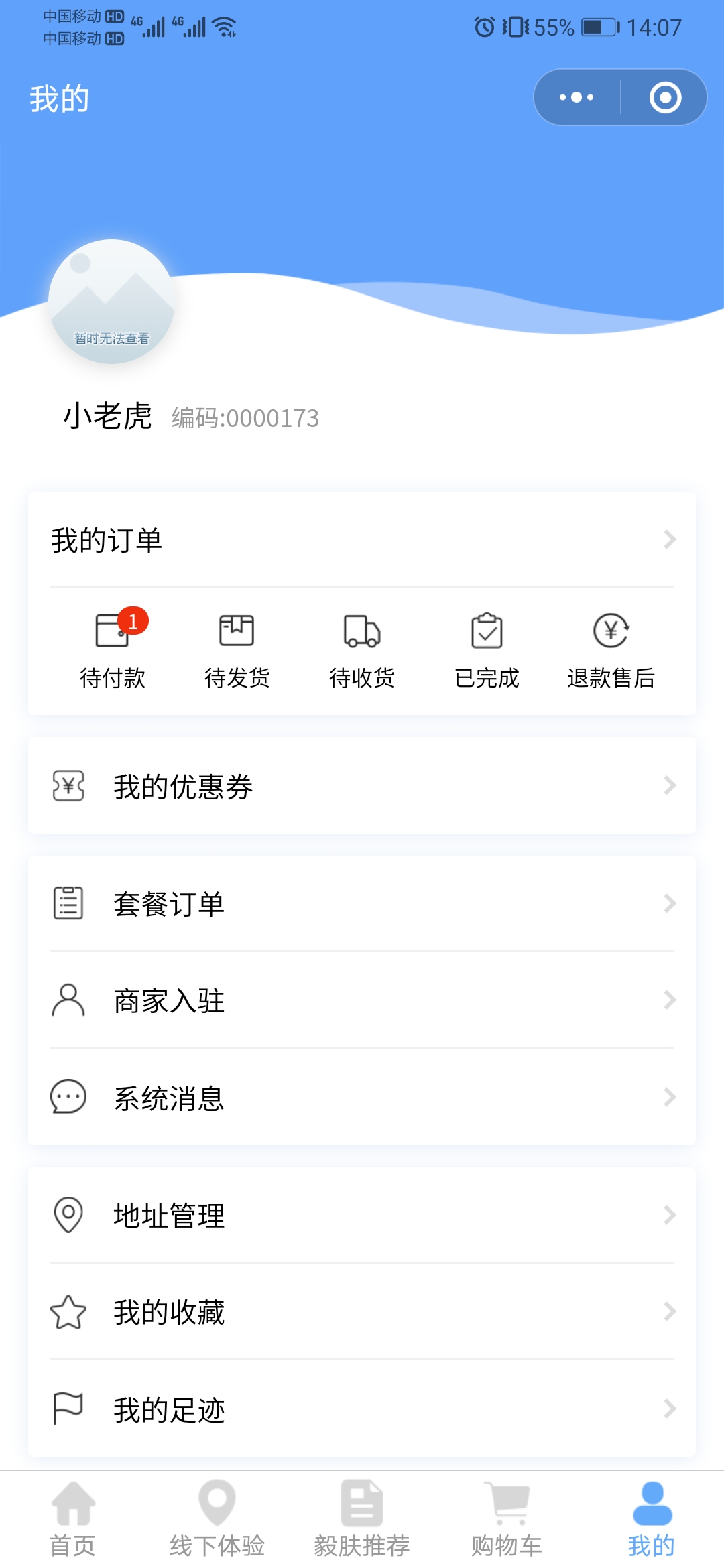Select 商家入驻 merchant onboarding

click(169, 1001)
